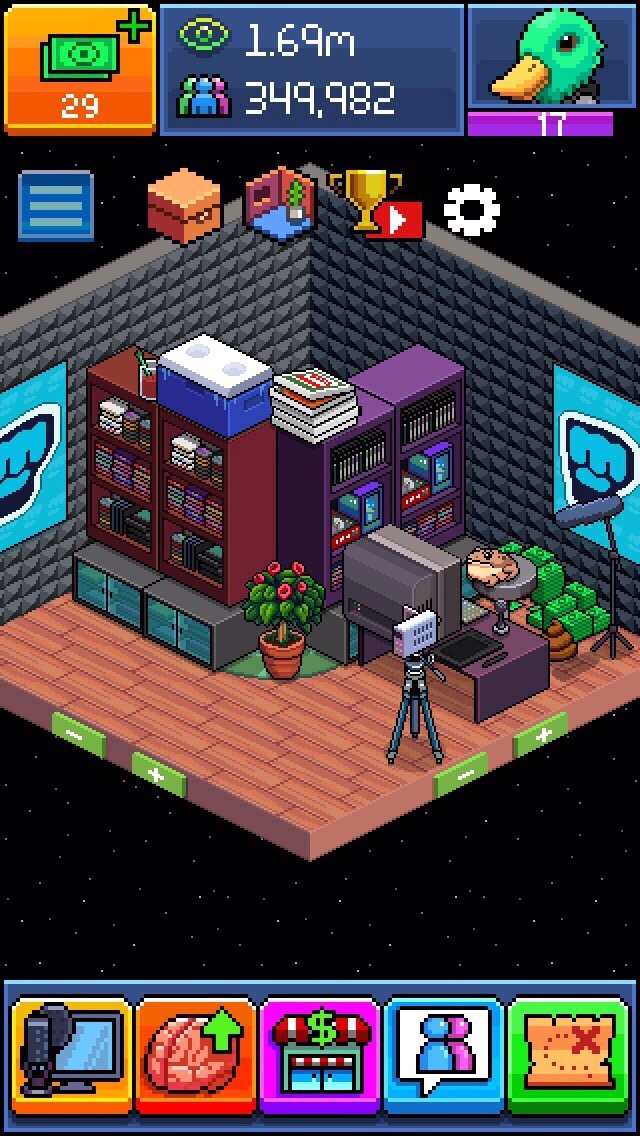Open the brain knowledge upgrades tab

click(196, 1054)
